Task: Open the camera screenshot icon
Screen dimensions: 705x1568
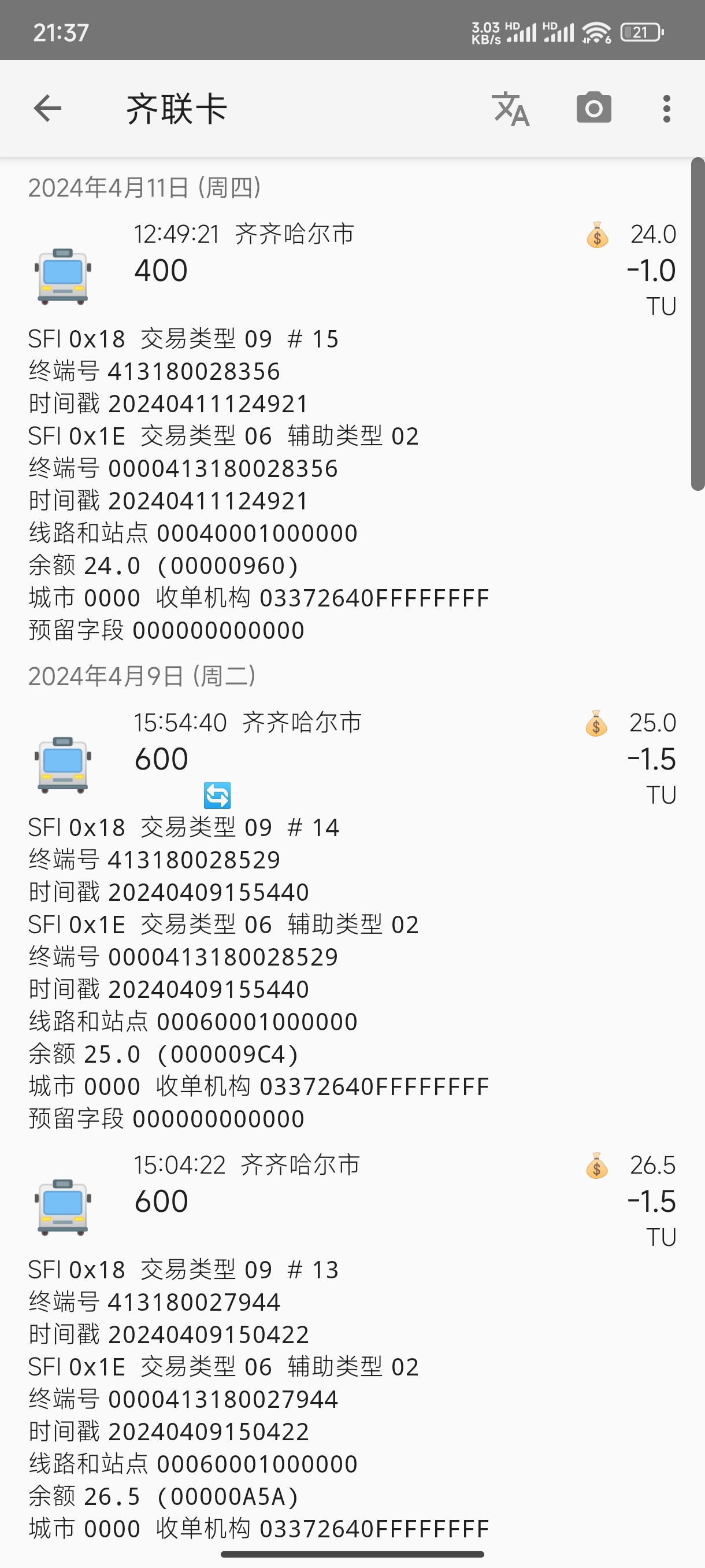Action: (593, 109)
